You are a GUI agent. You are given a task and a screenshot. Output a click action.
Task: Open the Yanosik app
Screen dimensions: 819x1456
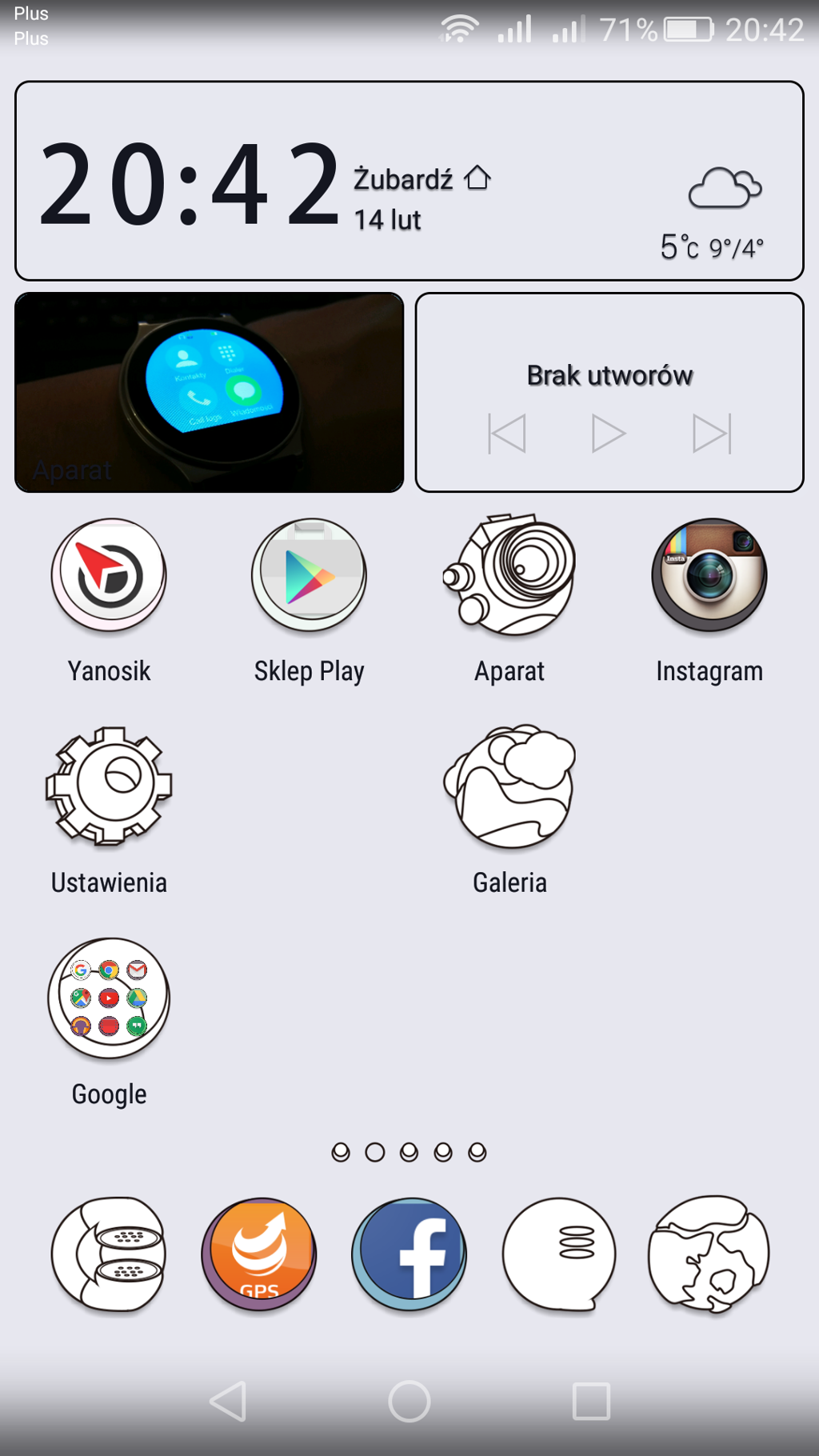pyautogui.click(x=109, y=576)
